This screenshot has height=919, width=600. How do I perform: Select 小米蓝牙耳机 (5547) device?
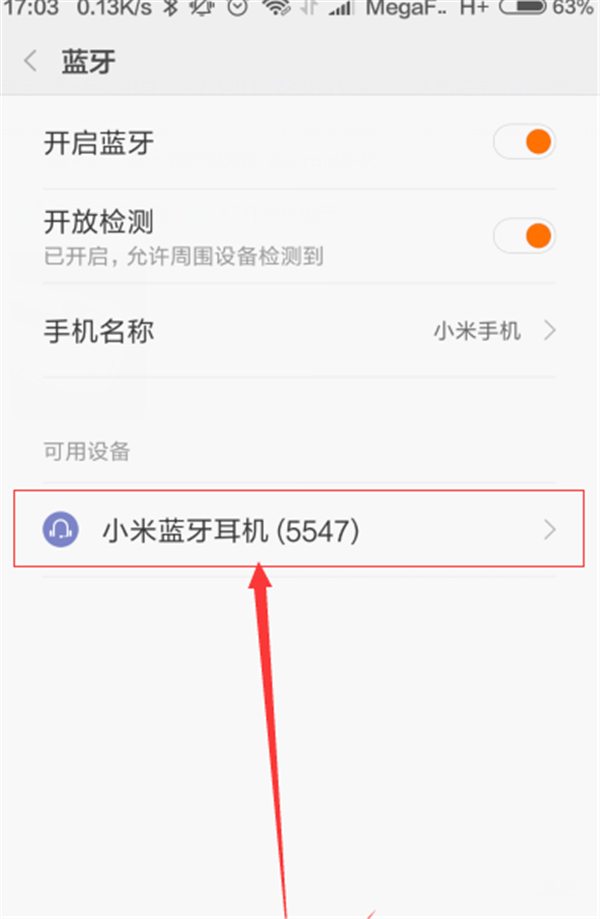[x=298, y=530]
